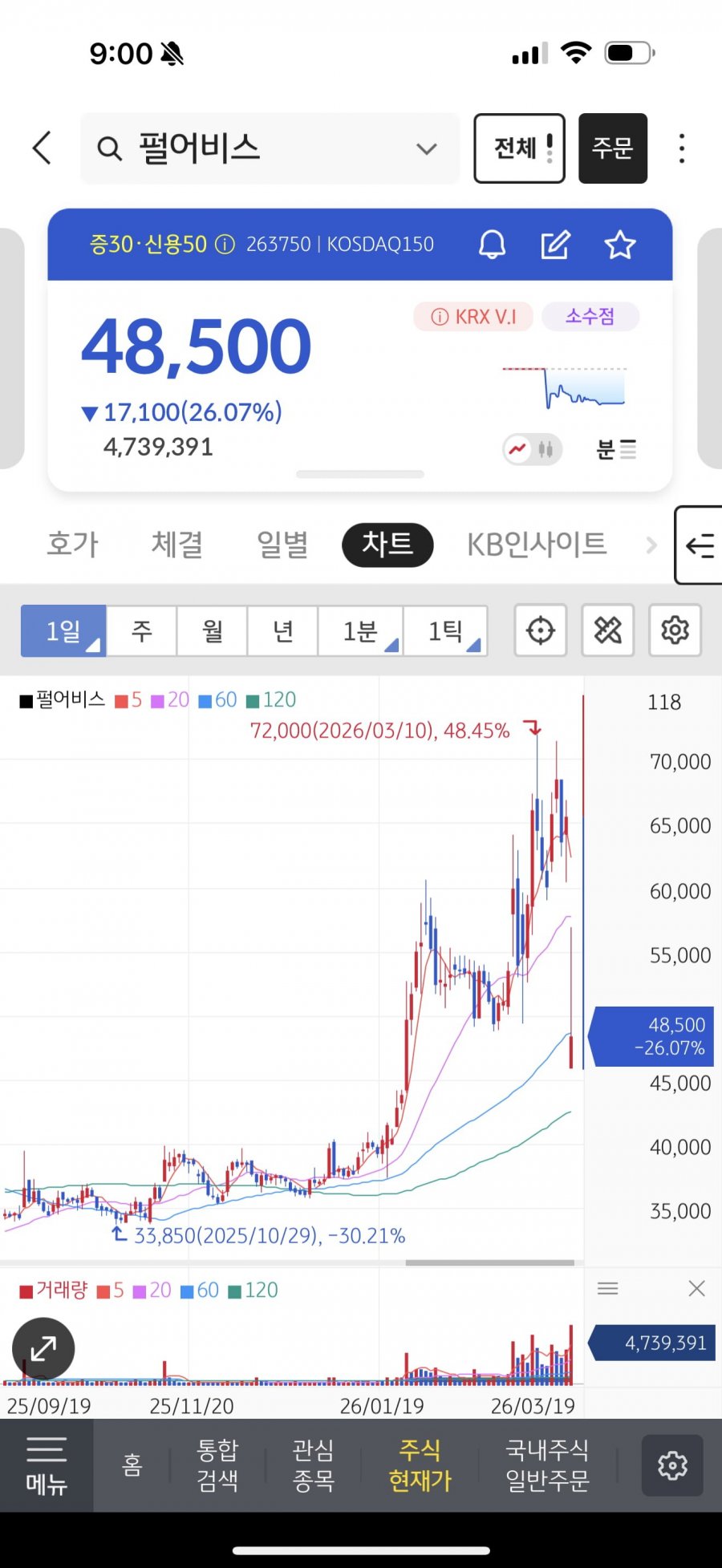Open the three-dot overflow menu
Viewport: 722px width, 1568px height.
click(682, 148)
